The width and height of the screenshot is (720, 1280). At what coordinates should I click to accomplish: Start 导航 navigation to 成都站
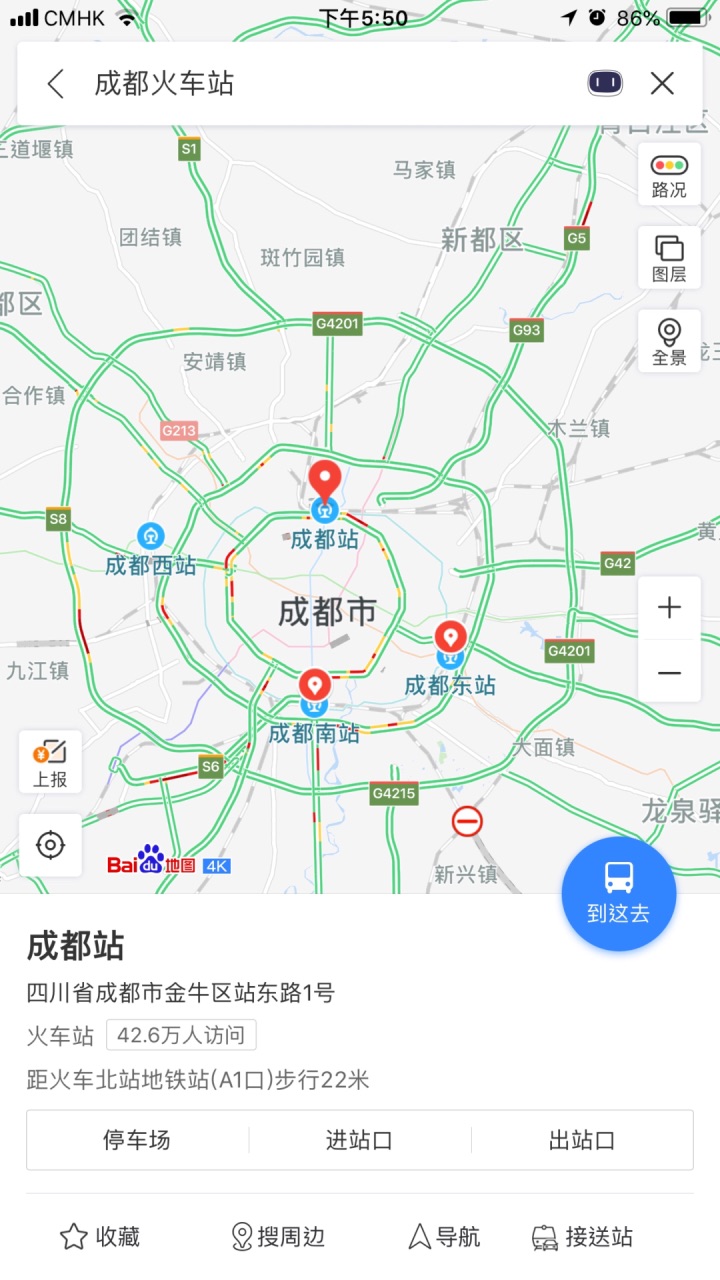click(x=444, y=1237)
